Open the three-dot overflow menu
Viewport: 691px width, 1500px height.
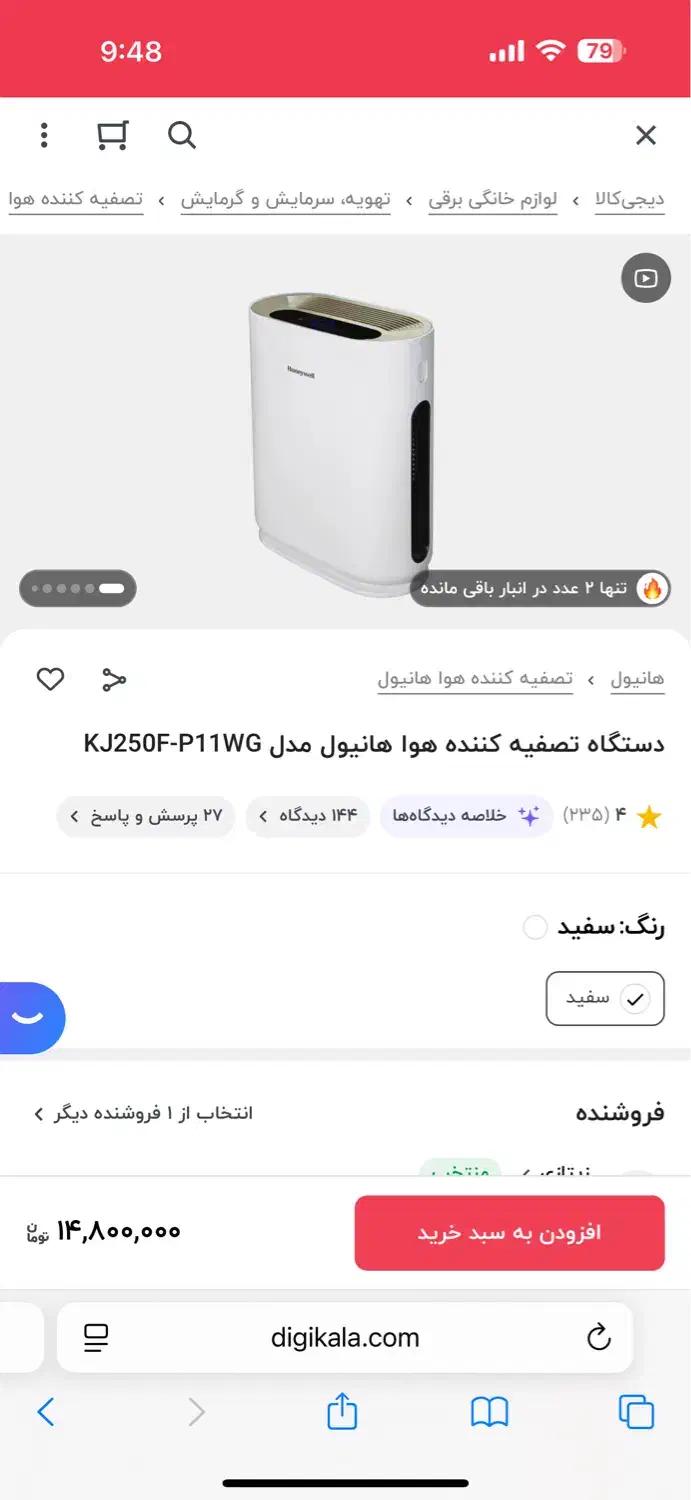44,135
